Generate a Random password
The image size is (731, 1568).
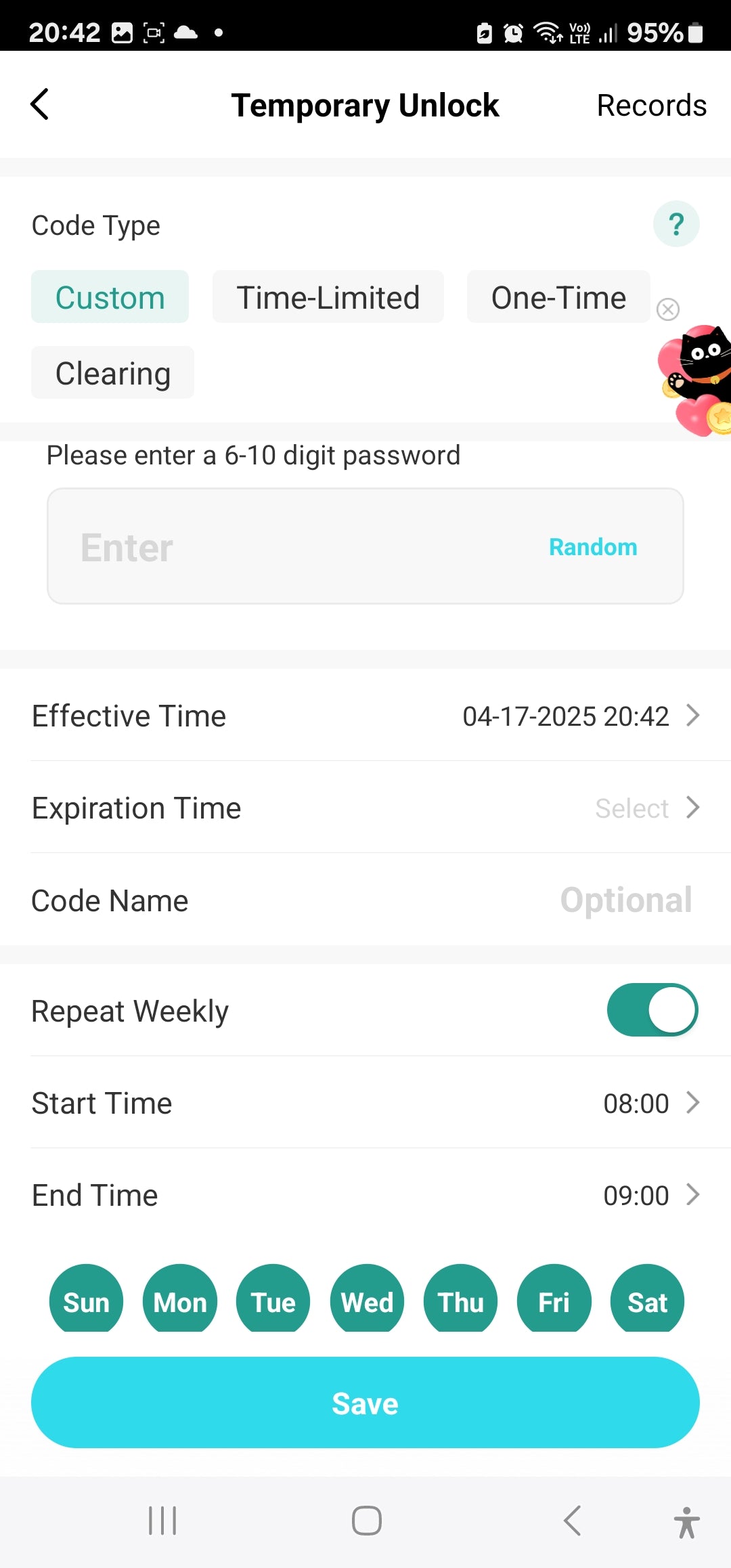coord(593,547)
